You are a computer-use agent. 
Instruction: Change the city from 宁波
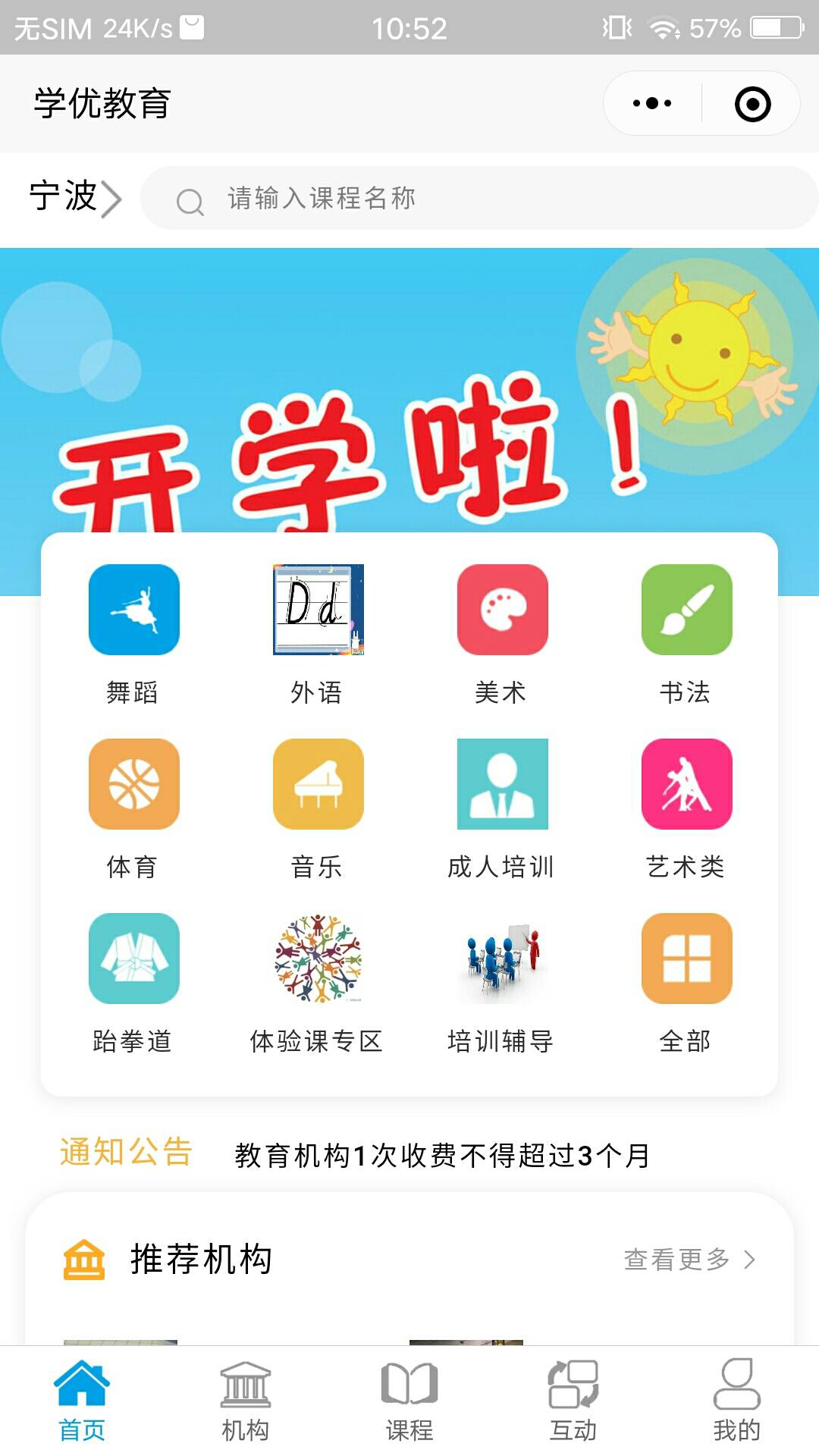[x=75, y=197]
